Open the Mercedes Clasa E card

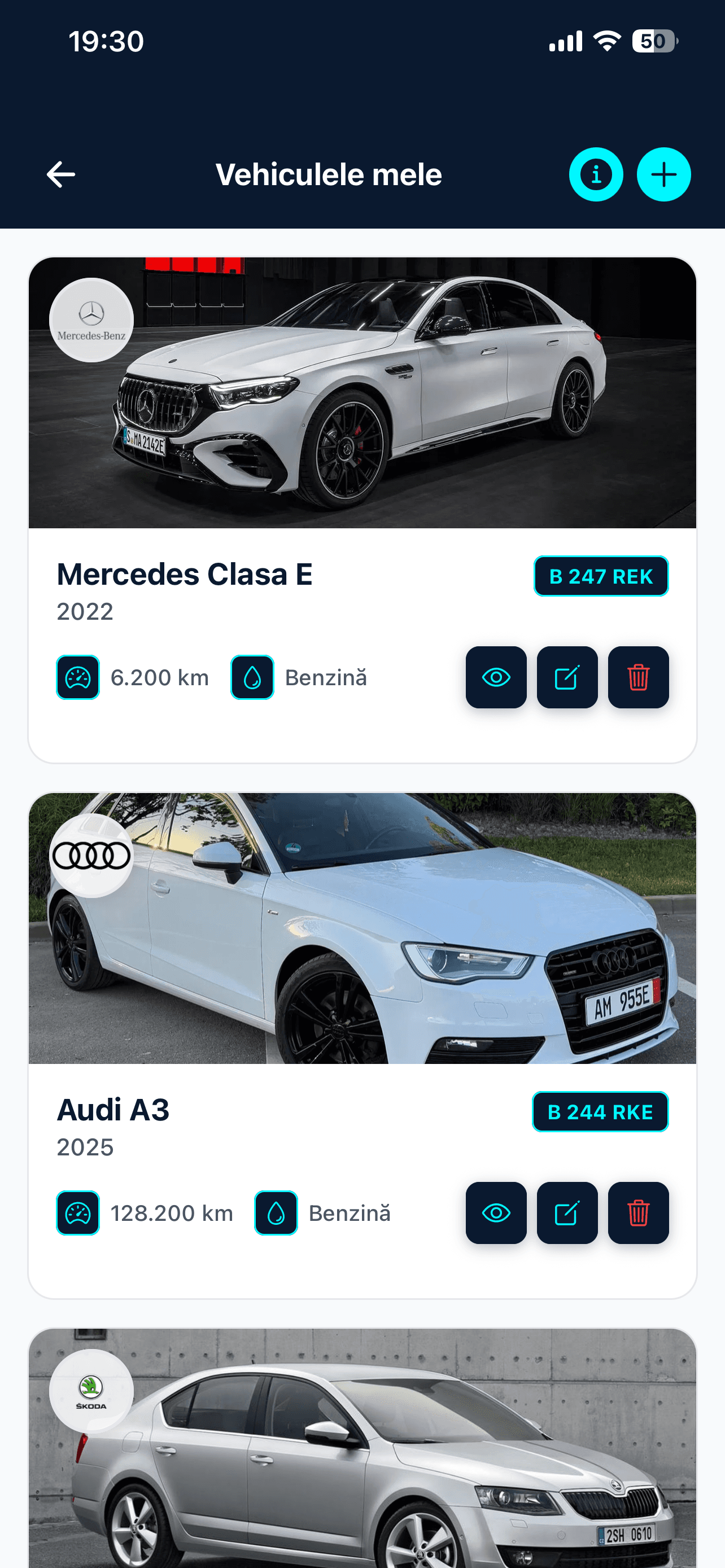(x=362, y=393)
